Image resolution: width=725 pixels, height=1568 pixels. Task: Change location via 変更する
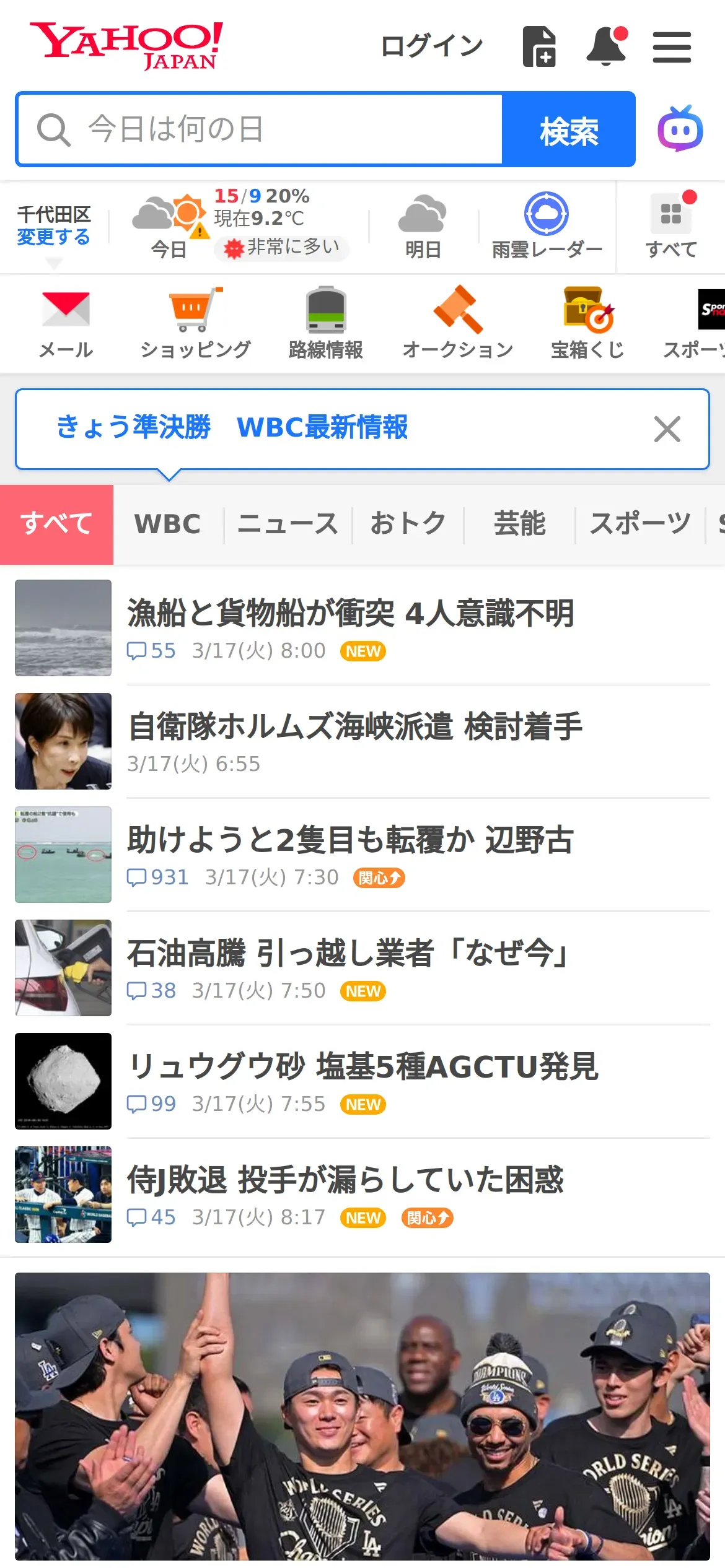pyautogui.click(x=53, y=237)
